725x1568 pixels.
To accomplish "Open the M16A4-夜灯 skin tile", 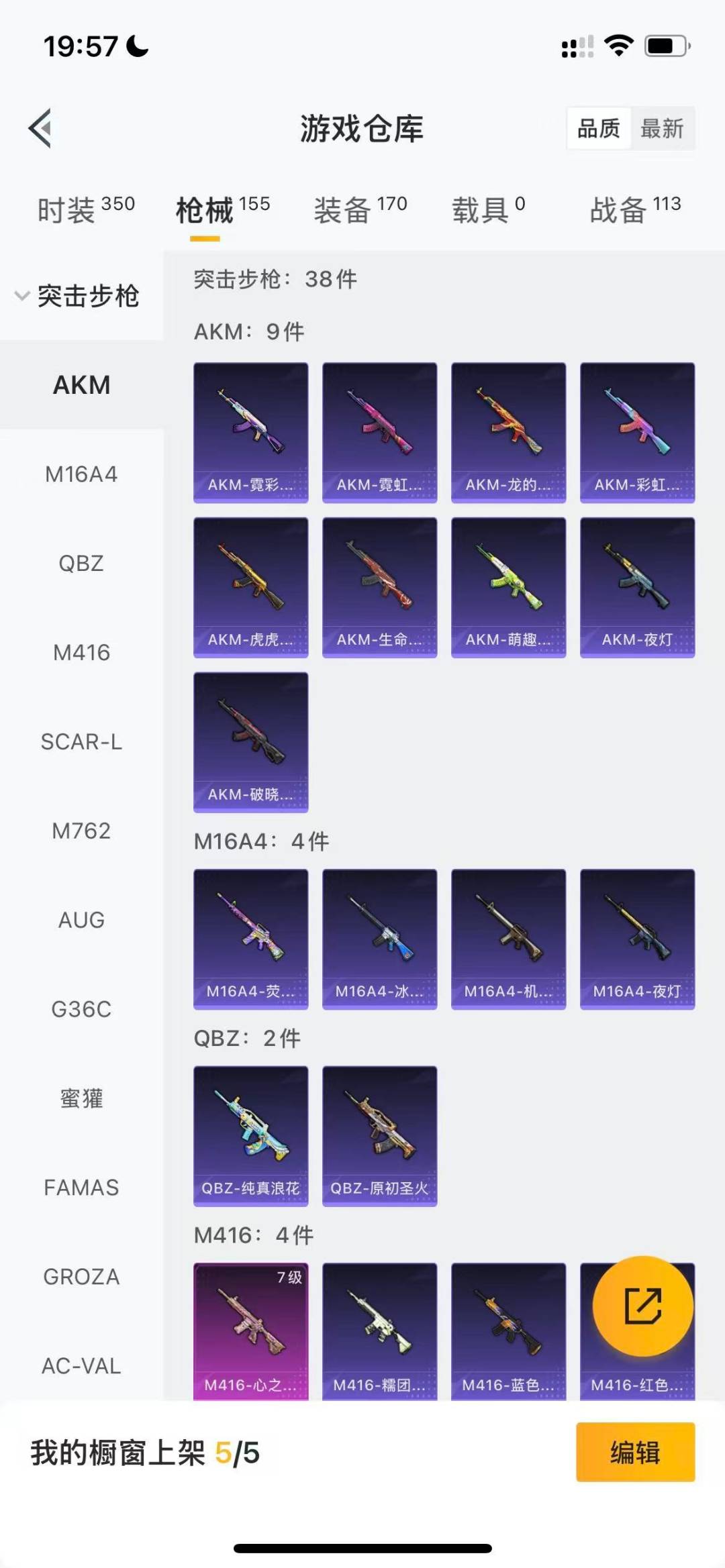I will (x=637, y=939).
